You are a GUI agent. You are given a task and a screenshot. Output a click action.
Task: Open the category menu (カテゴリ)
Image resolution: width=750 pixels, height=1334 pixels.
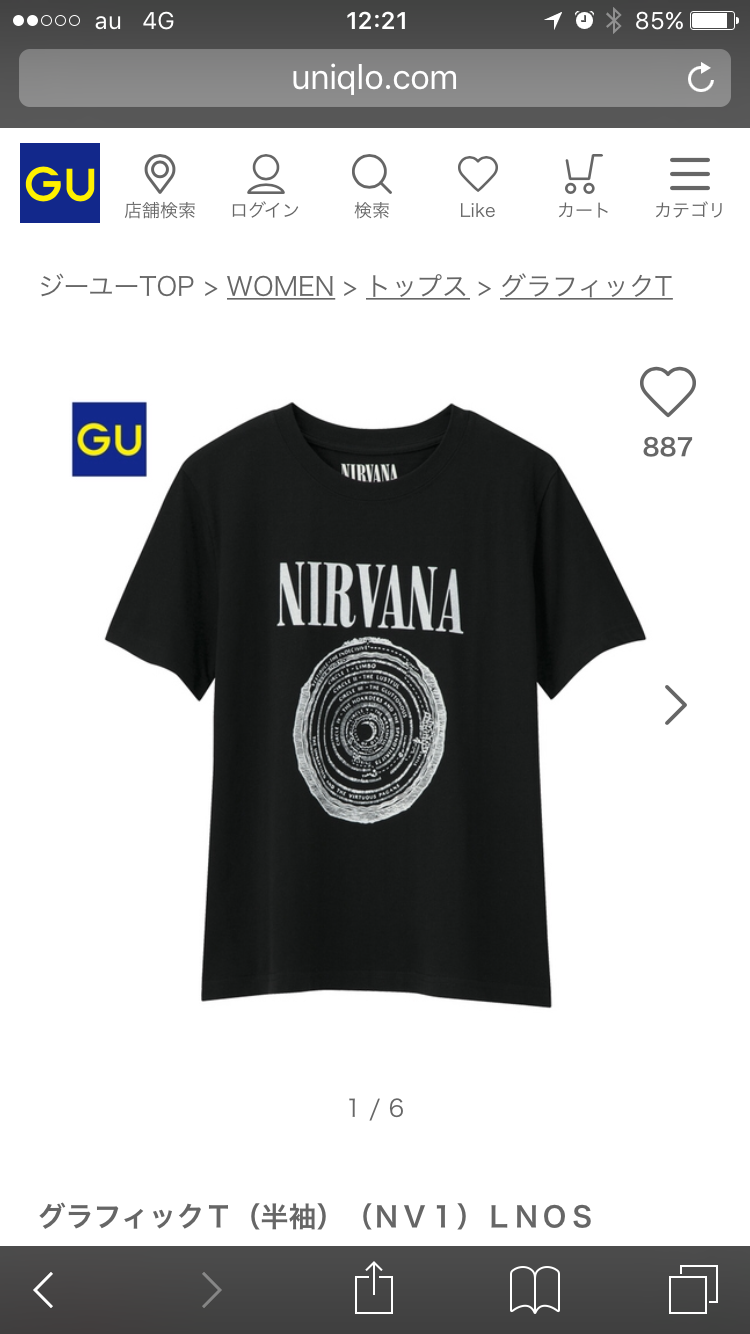689,187
